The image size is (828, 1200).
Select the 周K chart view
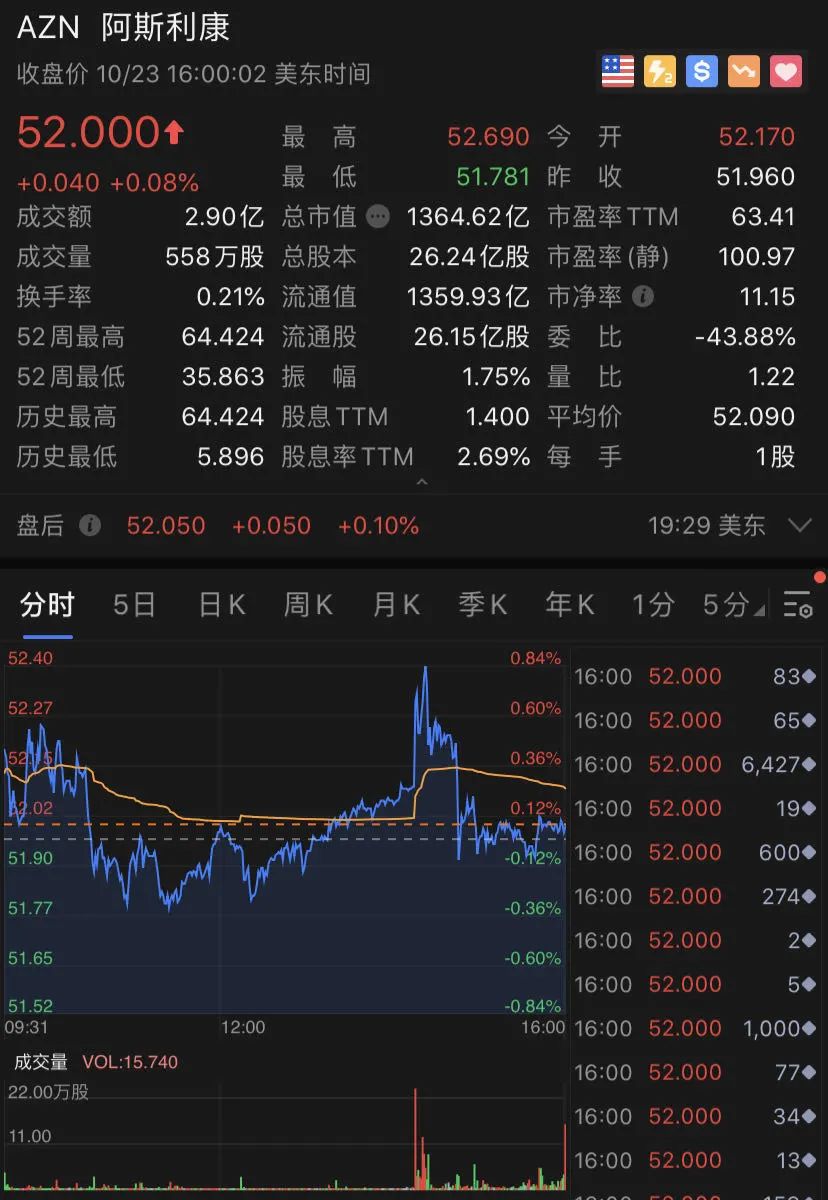308,605
